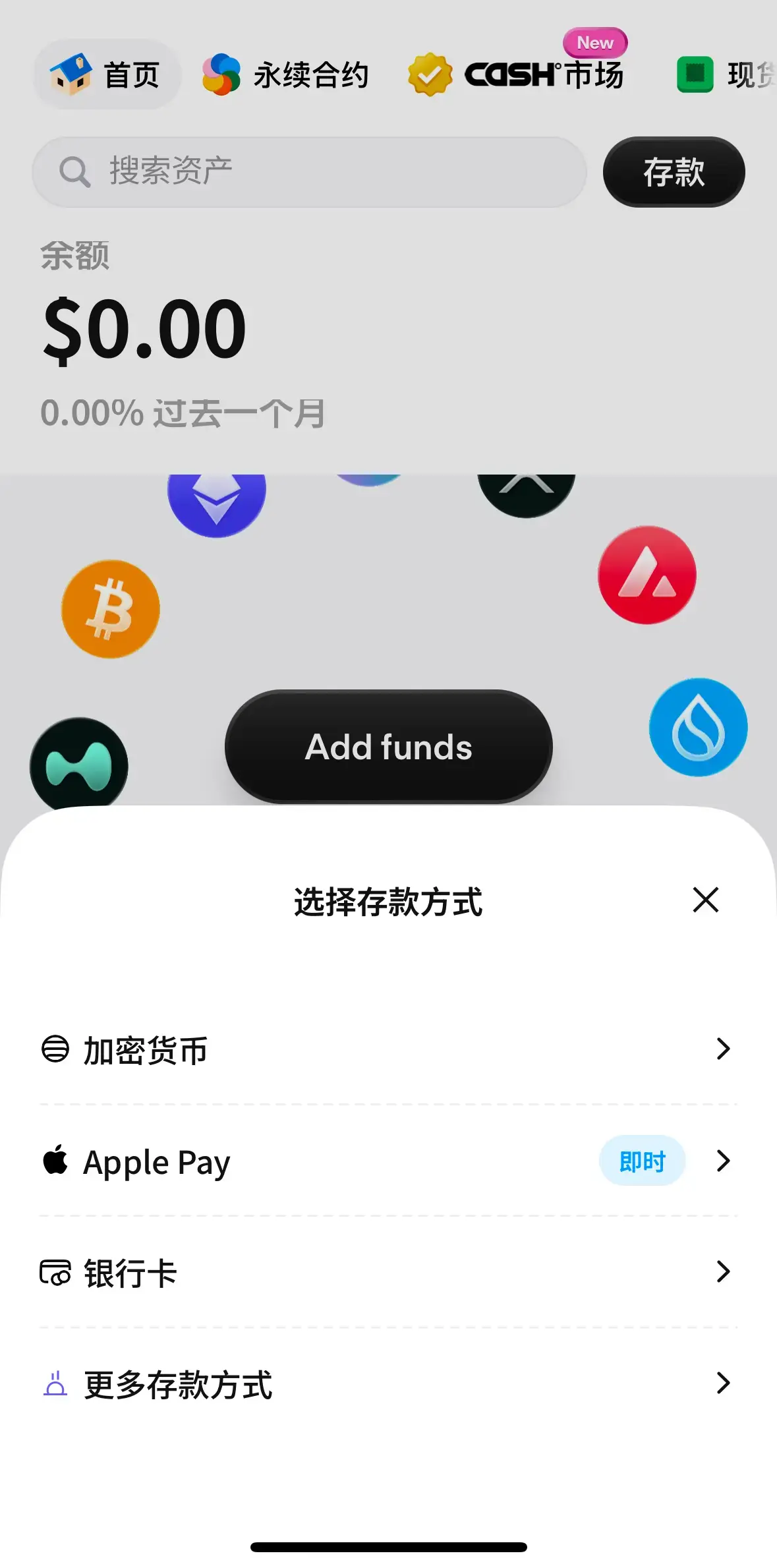Click the 搜索资产 search field
This screenshot has height=1568, width=777.
pyautogui.click(x=310, y=171)
